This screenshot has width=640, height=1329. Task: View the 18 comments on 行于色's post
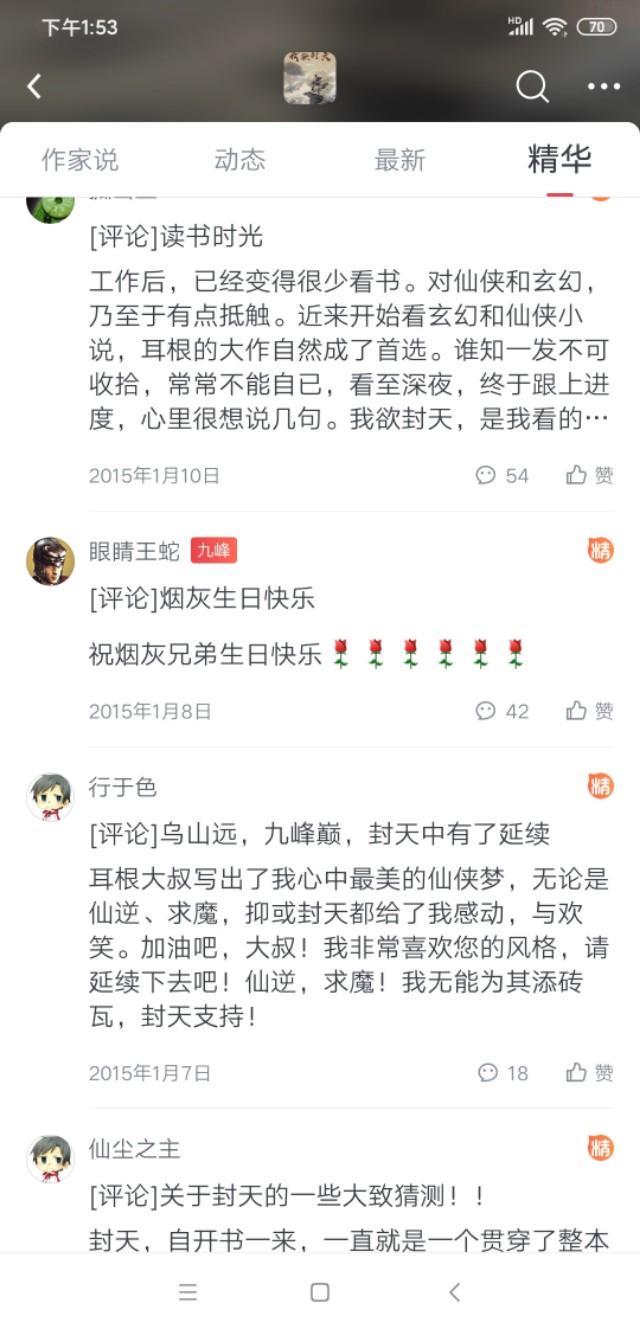[x=503, y=1073]
